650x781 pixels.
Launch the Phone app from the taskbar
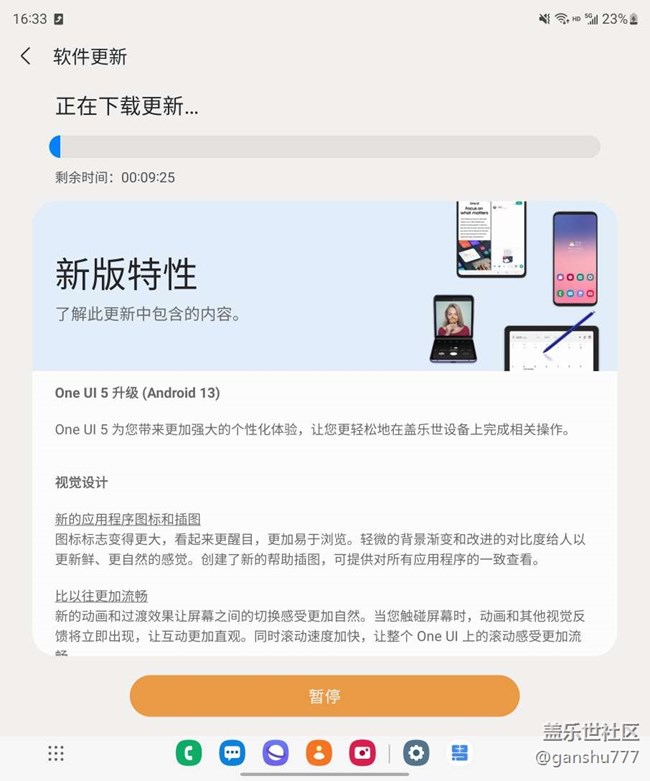point(188,753)
